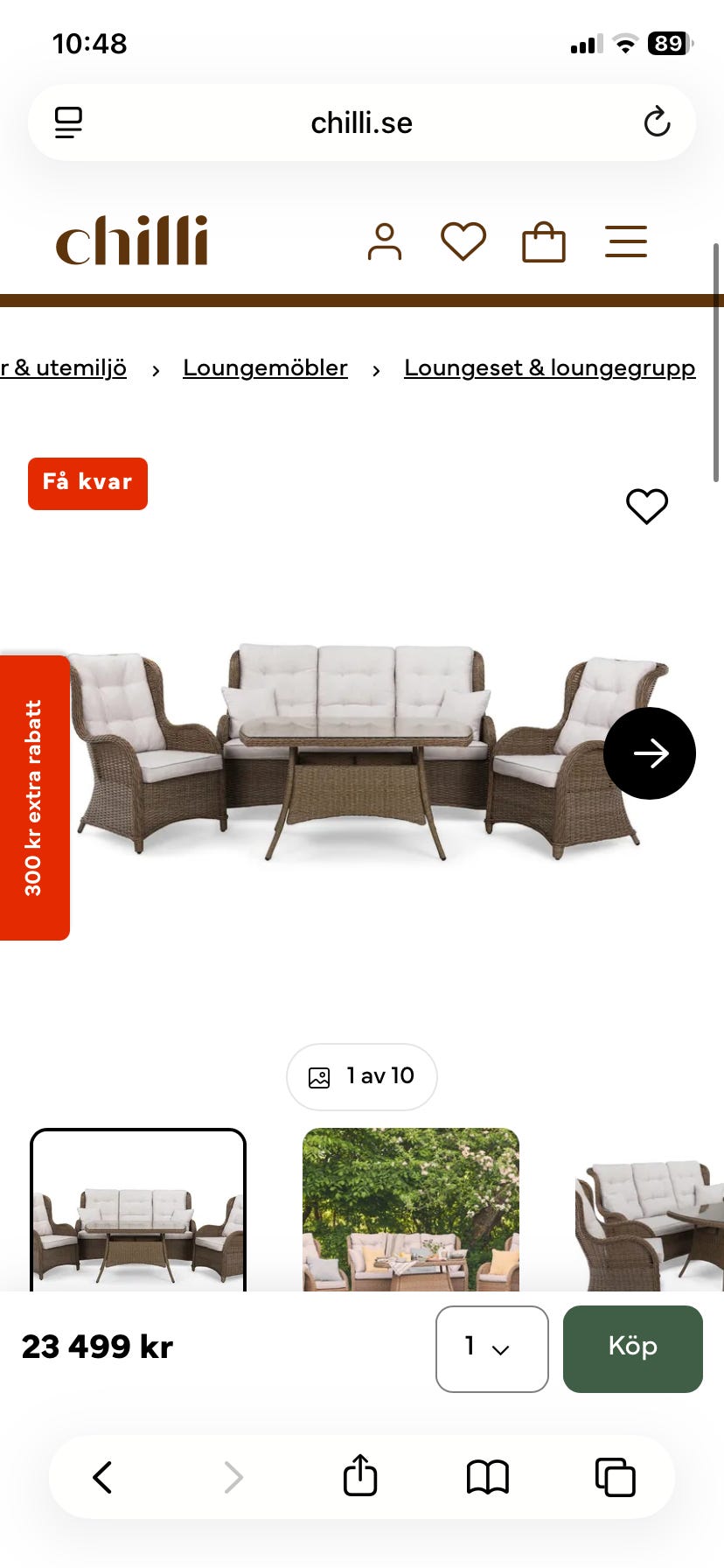The width and height of the screenshot is (724, 1568).
Task: Open browser bookmarks
Action: tap(488, 1477)
